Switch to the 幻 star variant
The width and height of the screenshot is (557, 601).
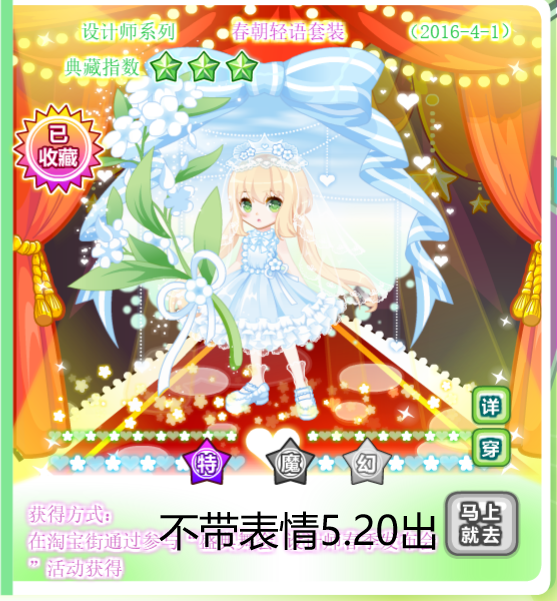366,462
